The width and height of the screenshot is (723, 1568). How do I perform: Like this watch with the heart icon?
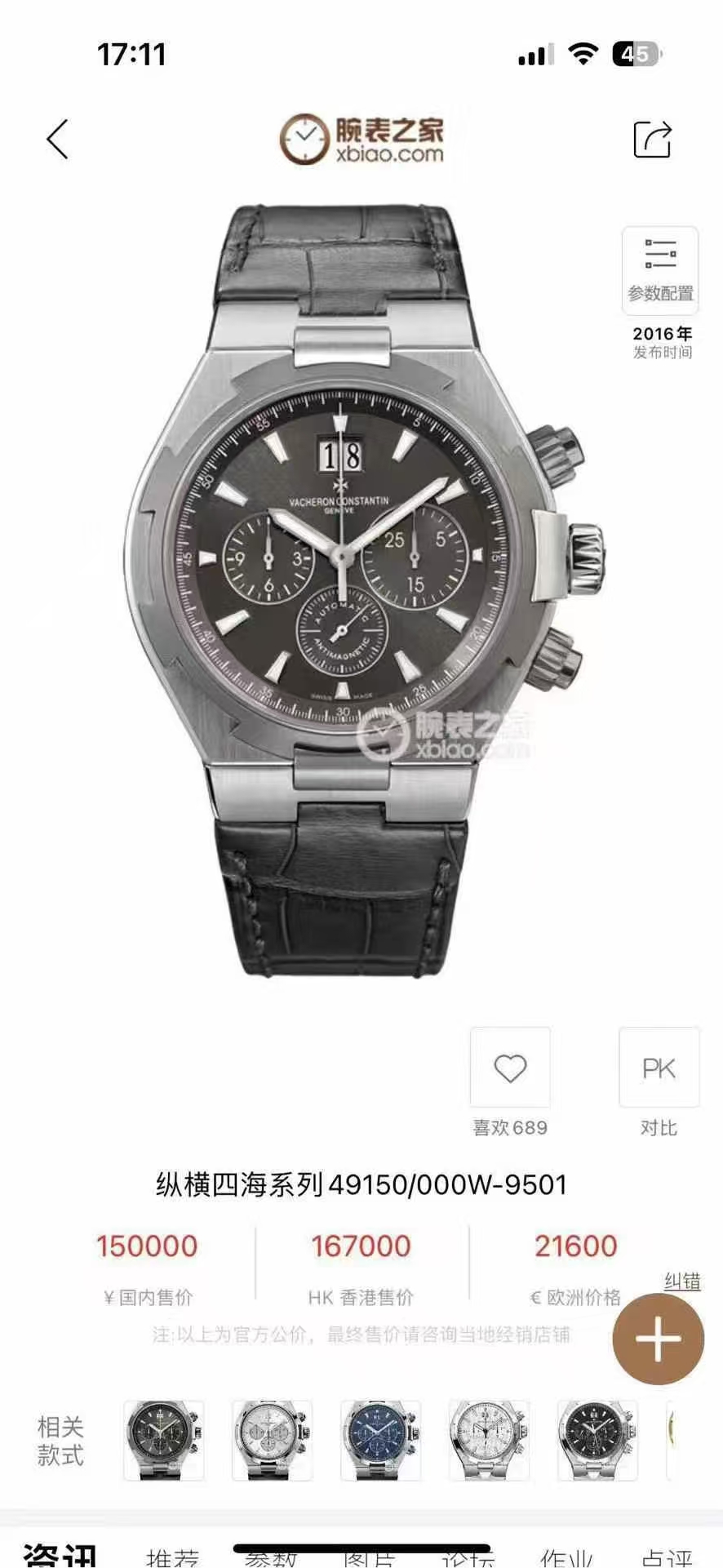[x=510, y=1068]
